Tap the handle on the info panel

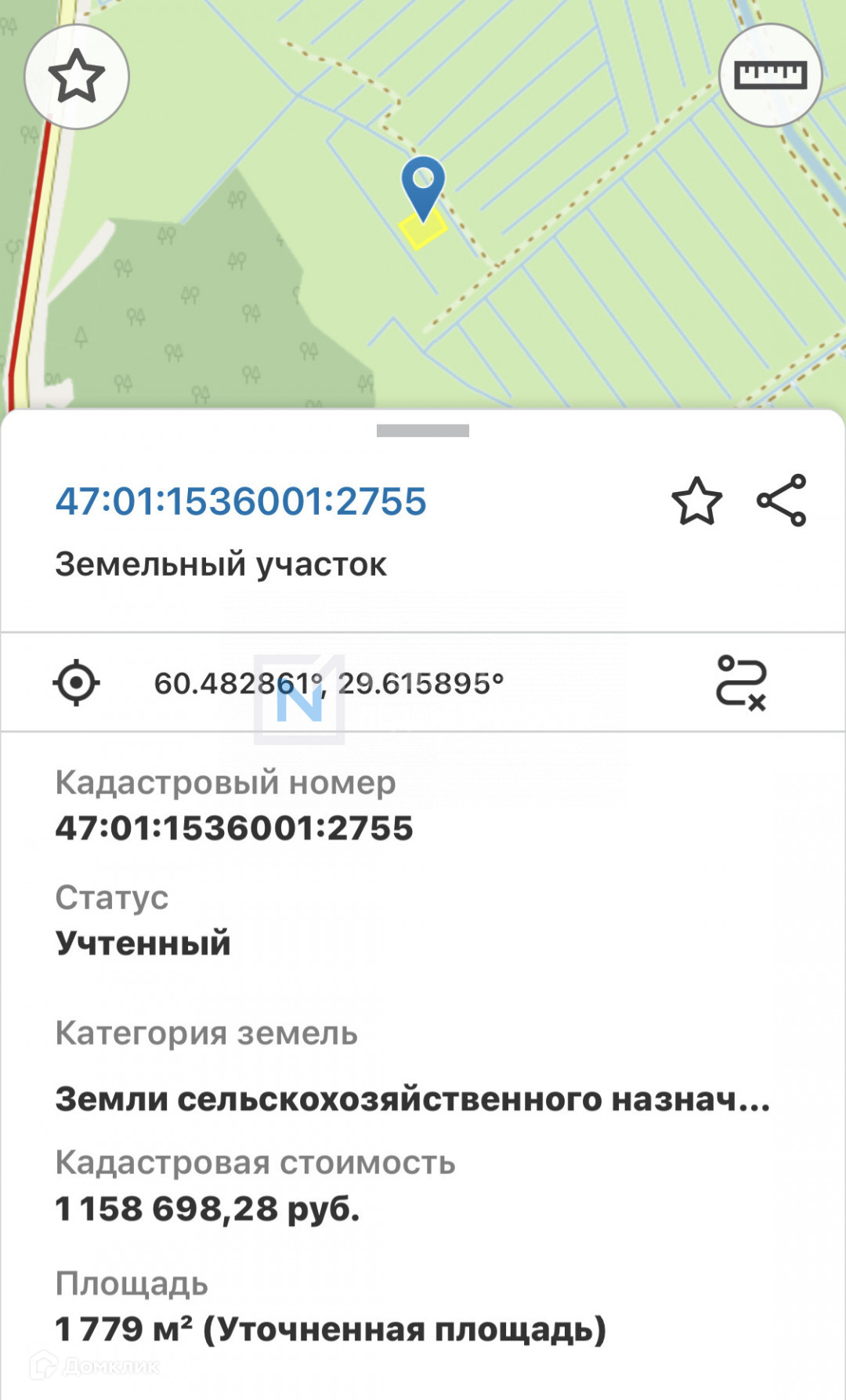coord(423,431)
